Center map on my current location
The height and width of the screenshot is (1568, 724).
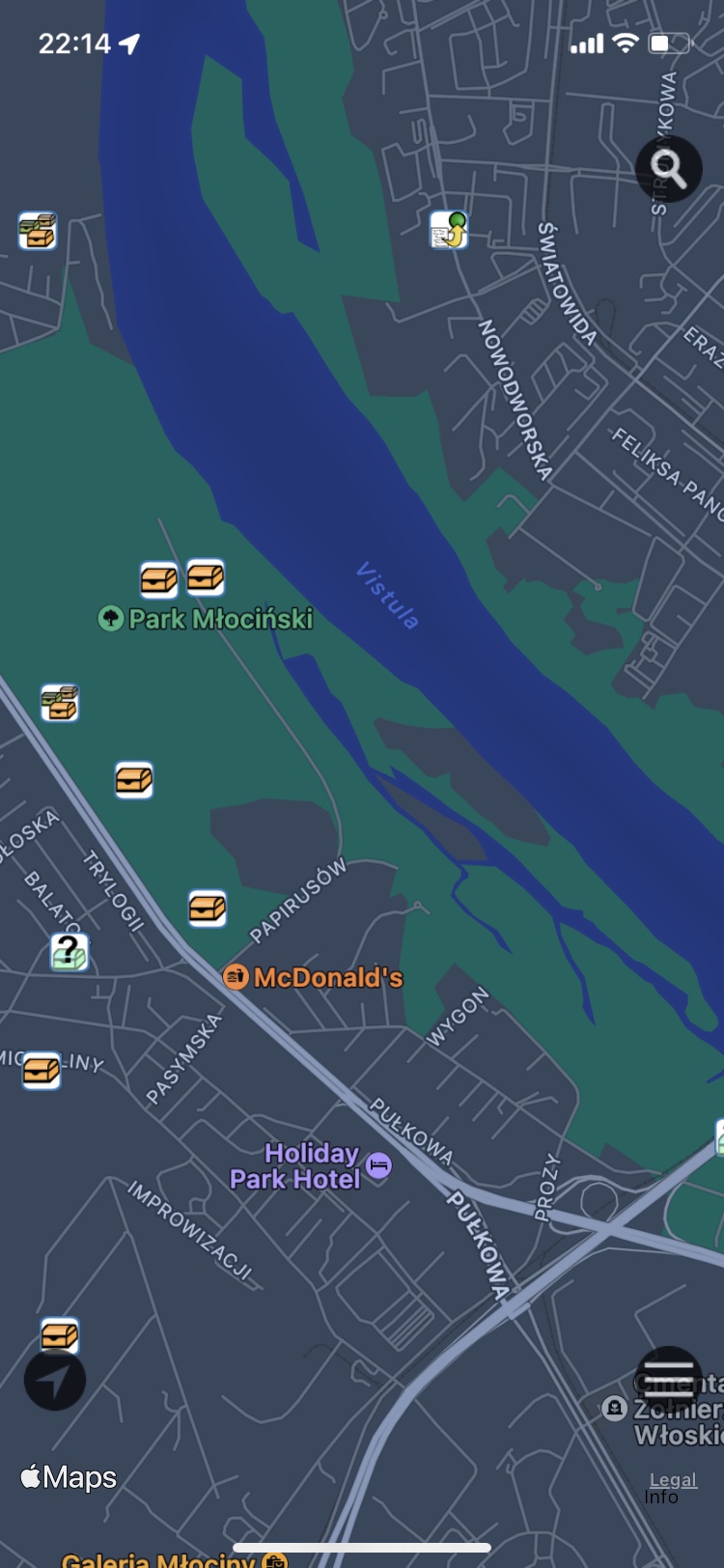click(55, 1382)
